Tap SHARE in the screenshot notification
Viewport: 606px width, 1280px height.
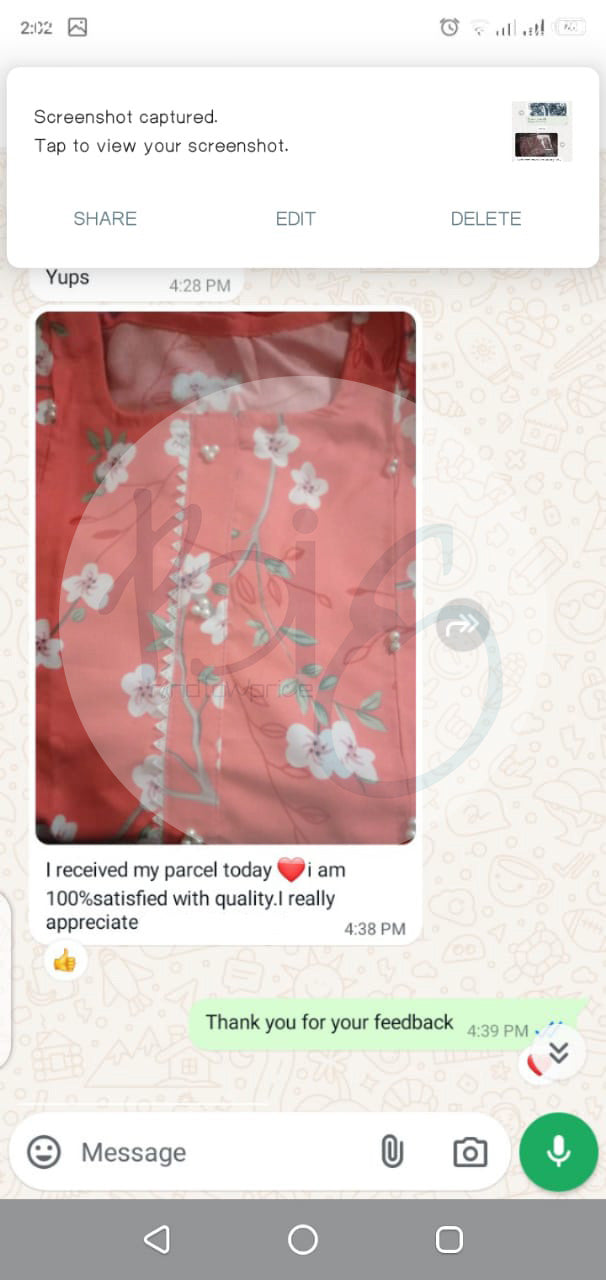pos(105,219)
